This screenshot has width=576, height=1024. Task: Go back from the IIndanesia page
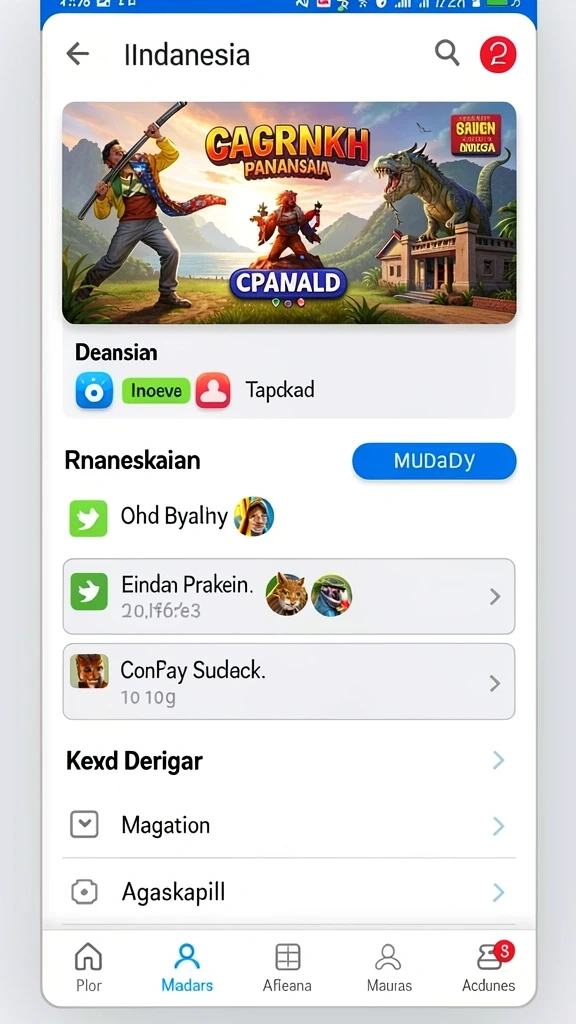click(78, 54)
